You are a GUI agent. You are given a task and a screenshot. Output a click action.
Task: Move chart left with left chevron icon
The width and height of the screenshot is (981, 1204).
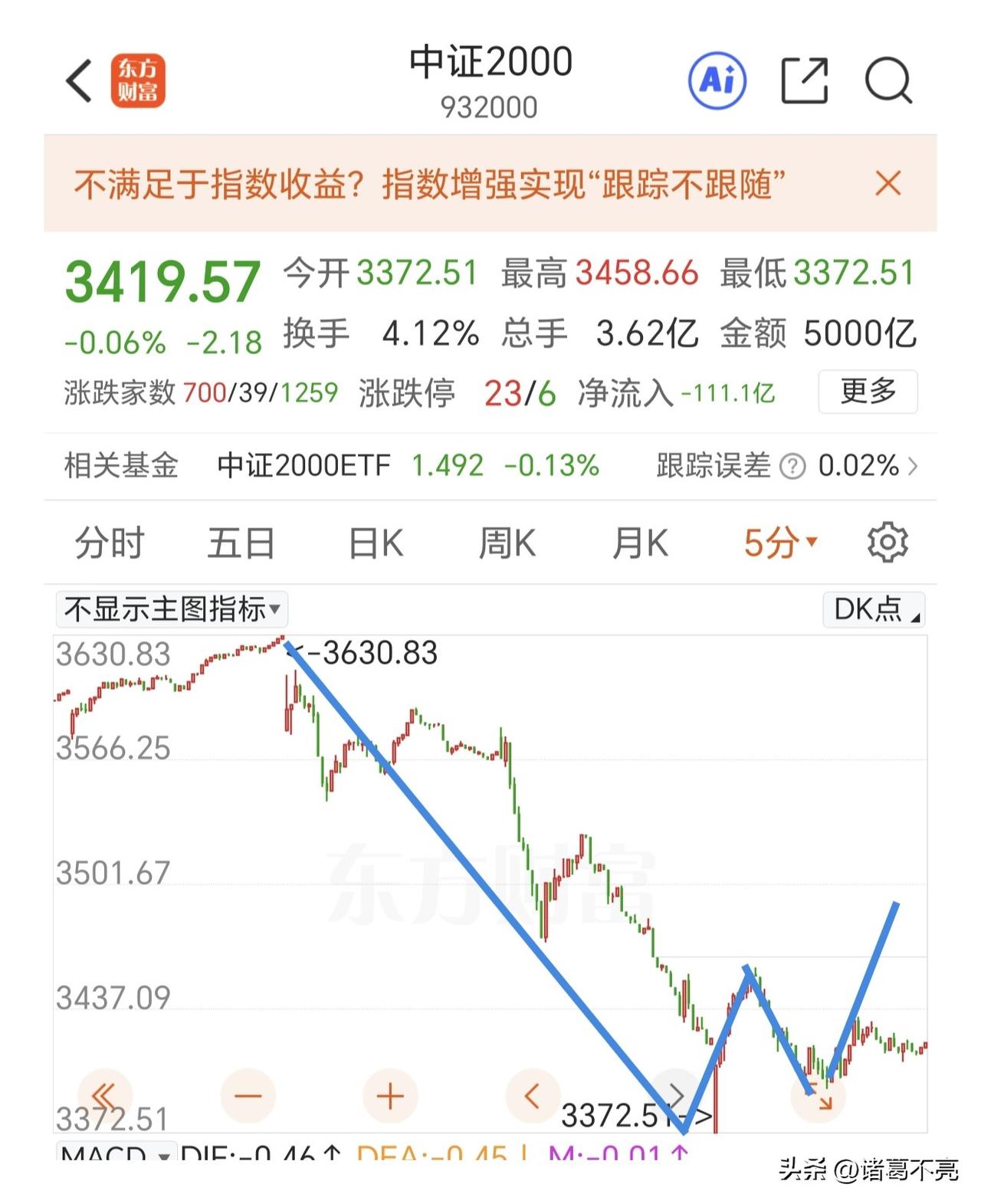coord(532,1096)
